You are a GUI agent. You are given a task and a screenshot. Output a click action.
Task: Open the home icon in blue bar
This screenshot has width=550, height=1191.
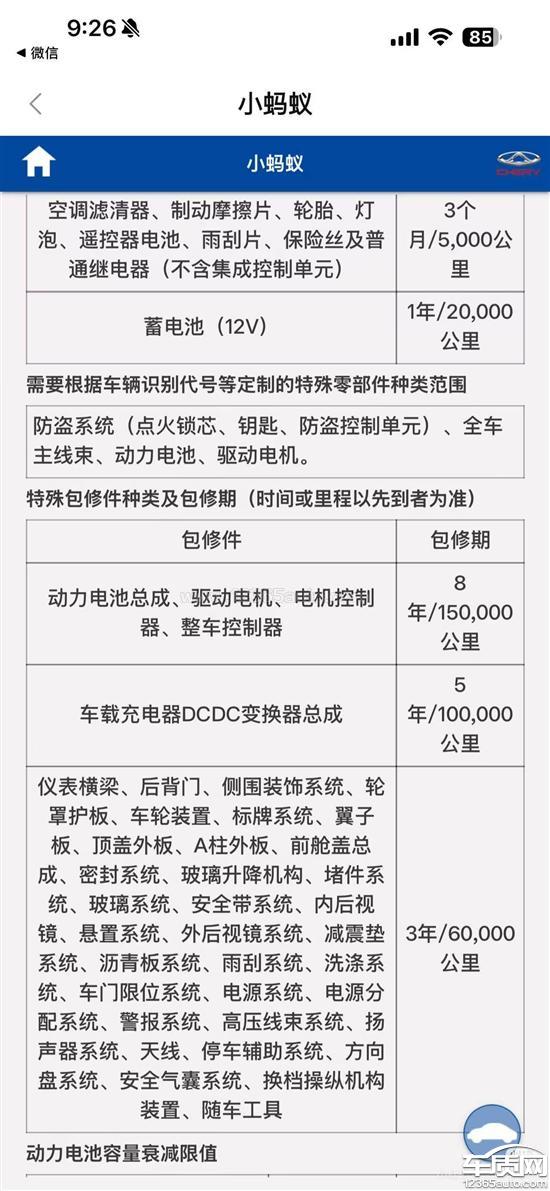click(x=39, y=163)
